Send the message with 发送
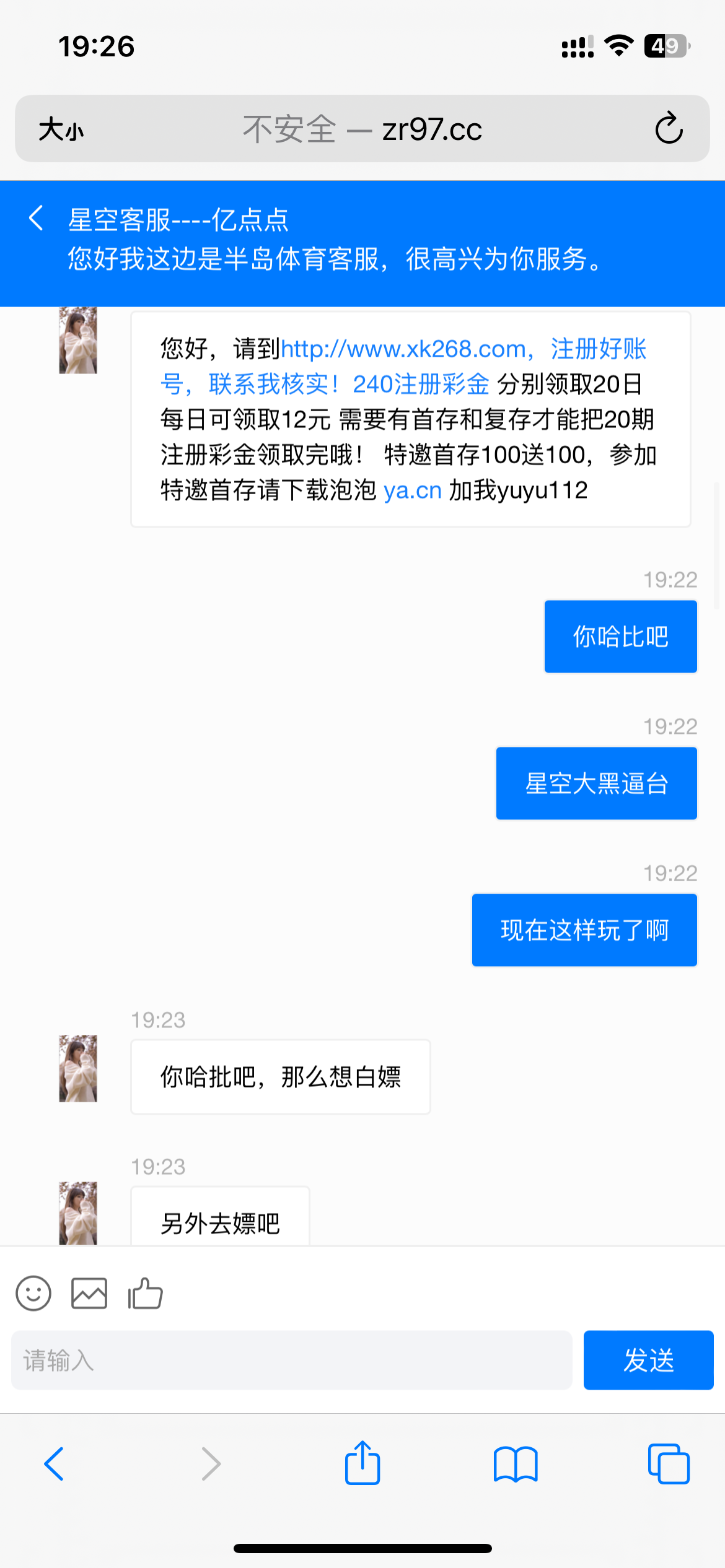 (648, 1360)
